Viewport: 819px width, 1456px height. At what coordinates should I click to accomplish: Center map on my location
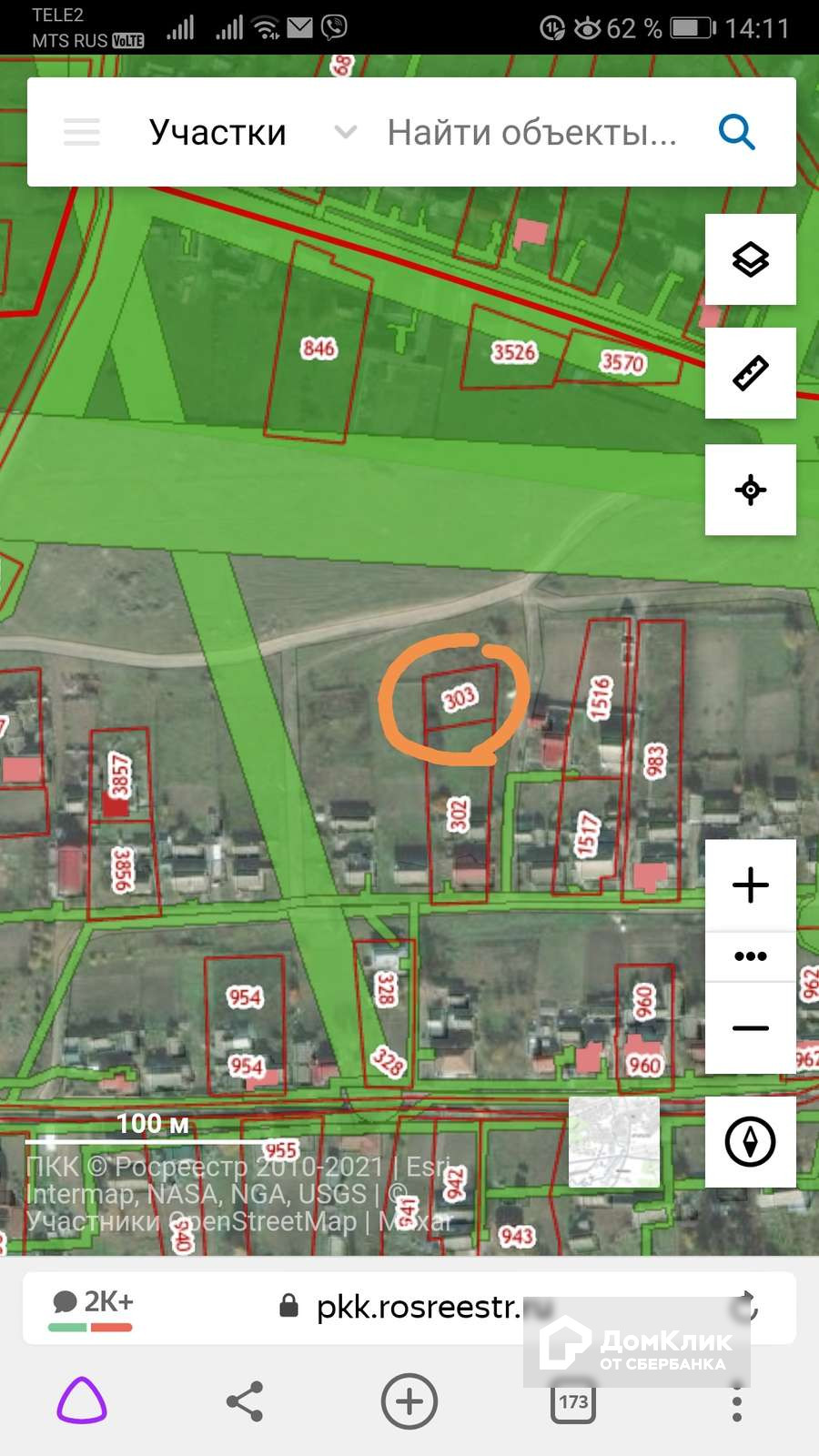750,490
